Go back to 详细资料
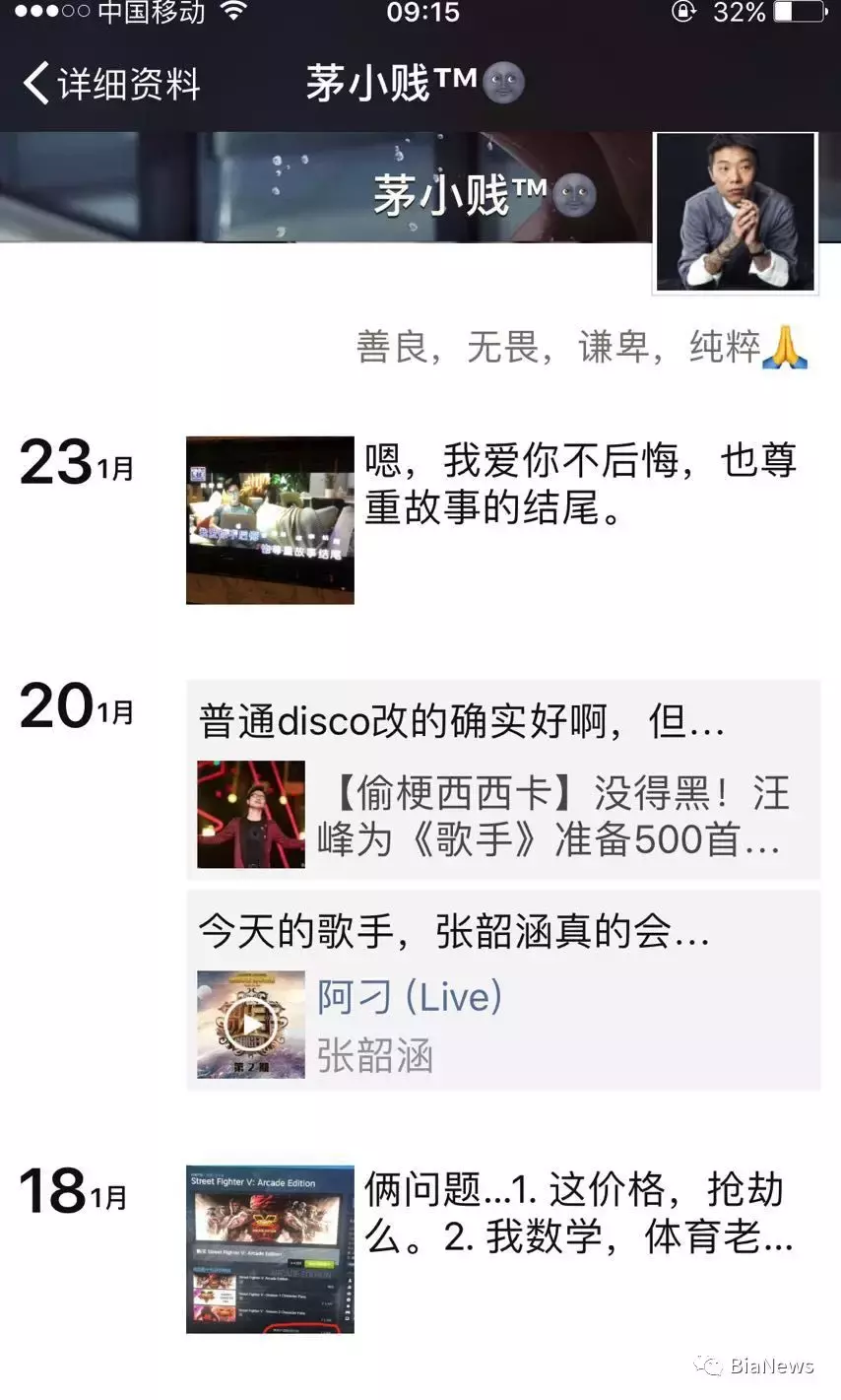 tap(110, 84)
